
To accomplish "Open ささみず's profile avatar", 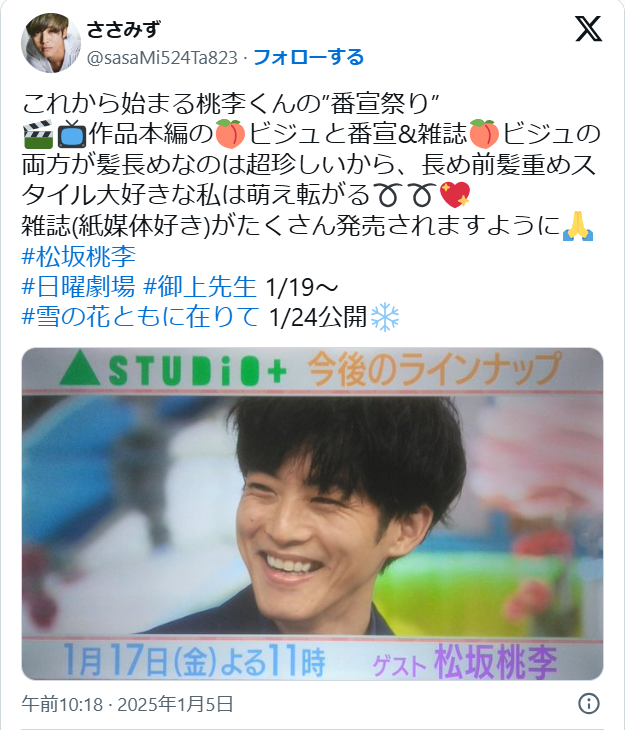I will click(51, 42).
